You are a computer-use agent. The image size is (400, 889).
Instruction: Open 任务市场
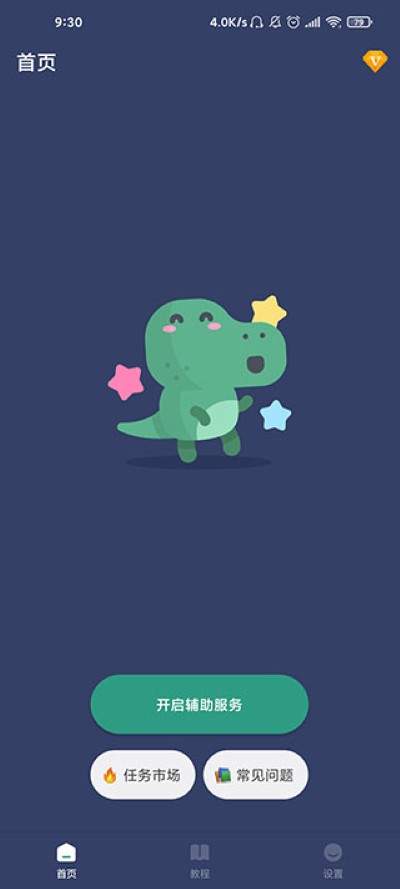click(143, 775)
